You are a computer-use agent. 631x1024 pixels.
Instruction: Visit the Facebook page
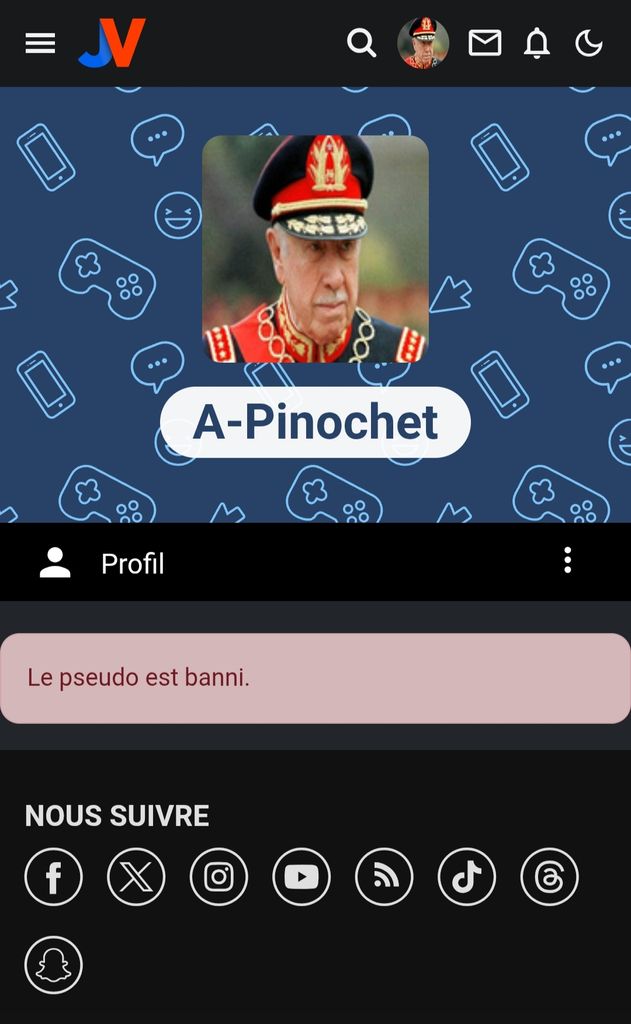(x=54, y=877)
